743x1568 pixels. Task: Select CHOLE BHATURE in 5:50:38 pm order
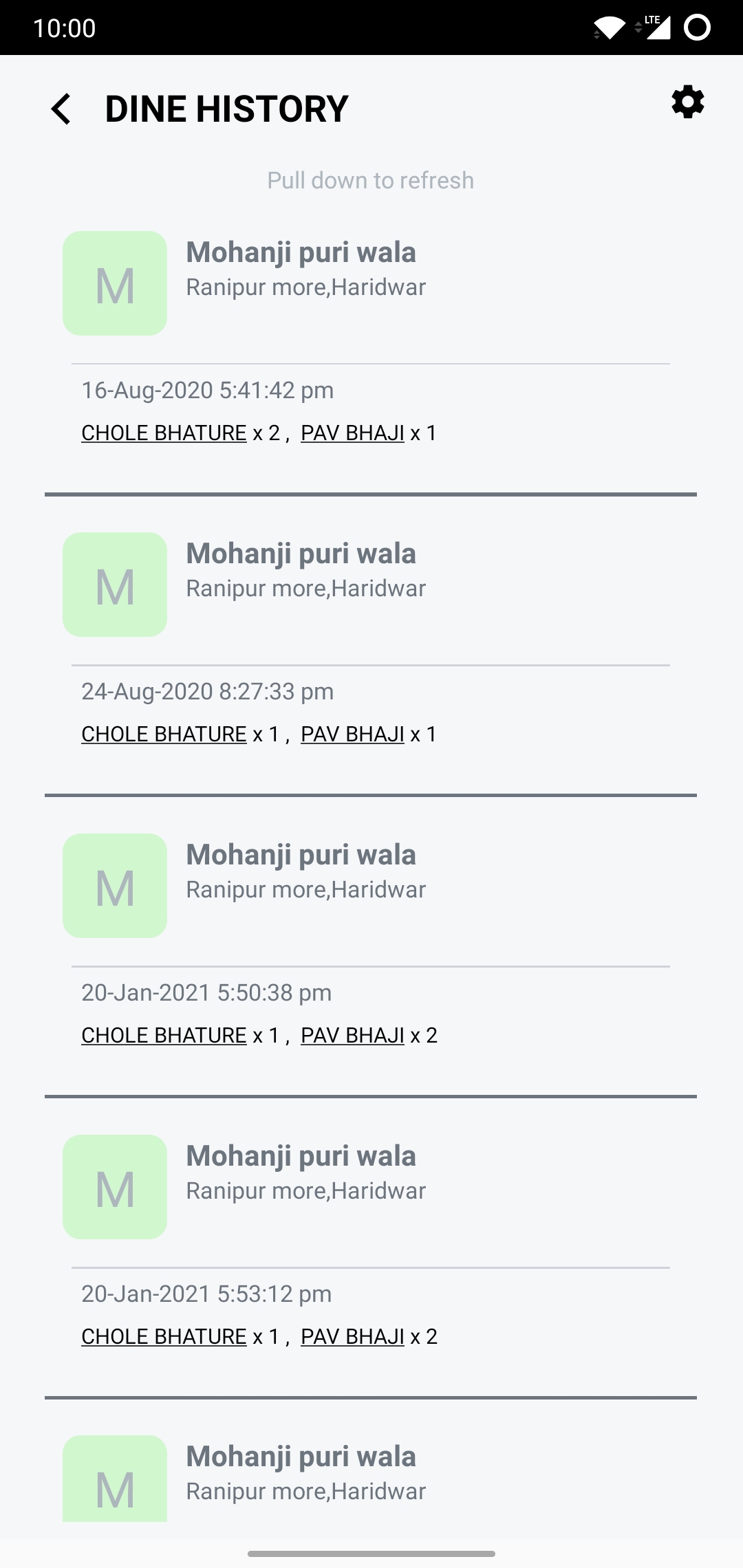[x=164, y=1035]
